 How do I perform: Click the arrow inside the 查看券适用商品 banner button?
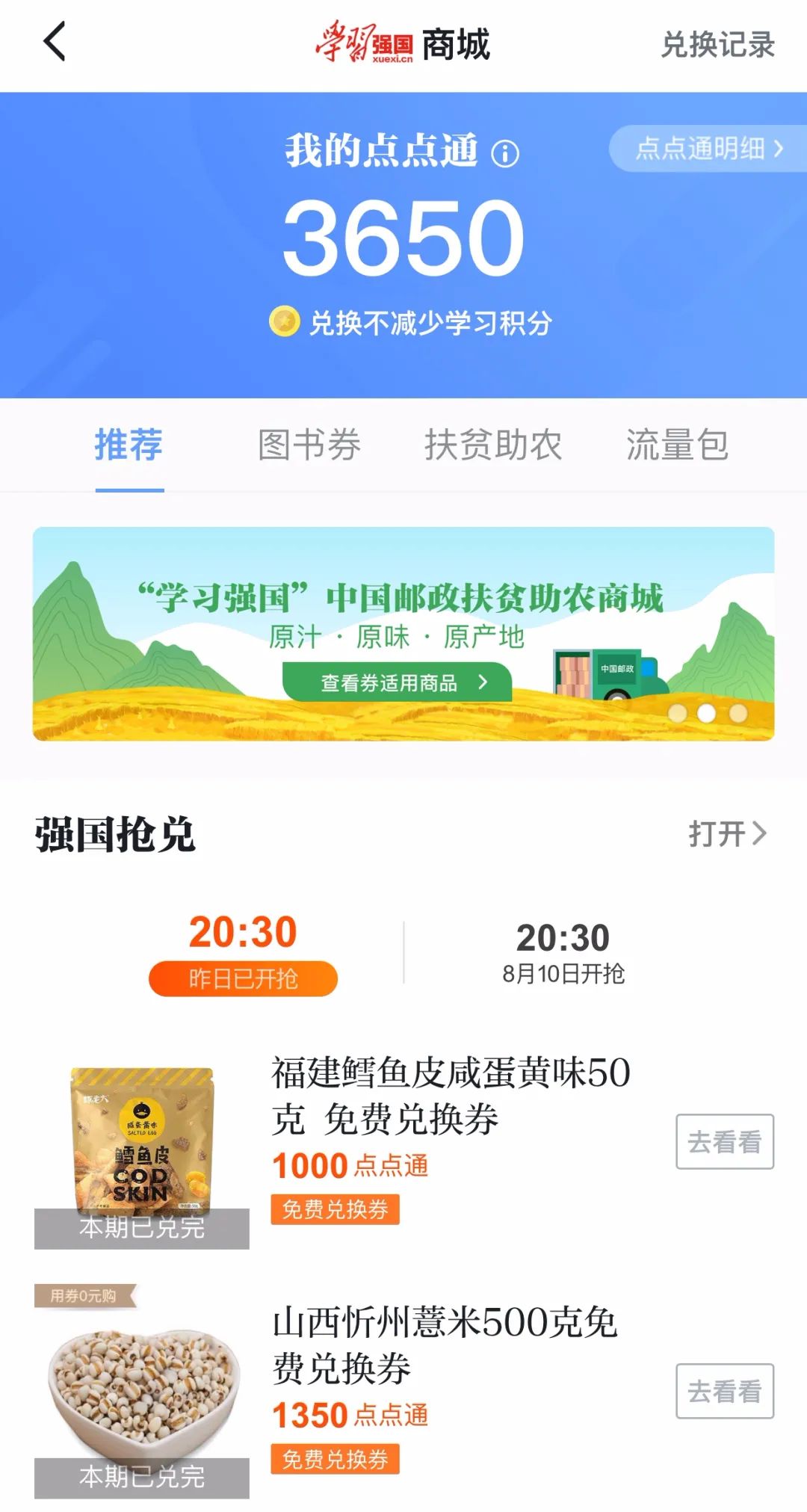pos(486,681)
